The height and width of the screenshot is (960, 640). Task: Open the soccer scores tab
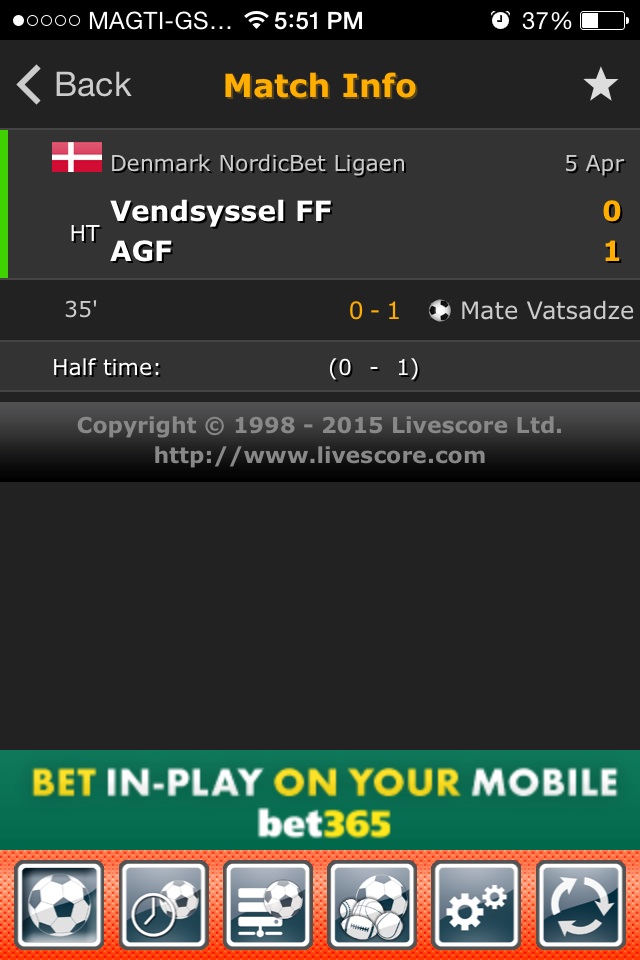(60, 904)
